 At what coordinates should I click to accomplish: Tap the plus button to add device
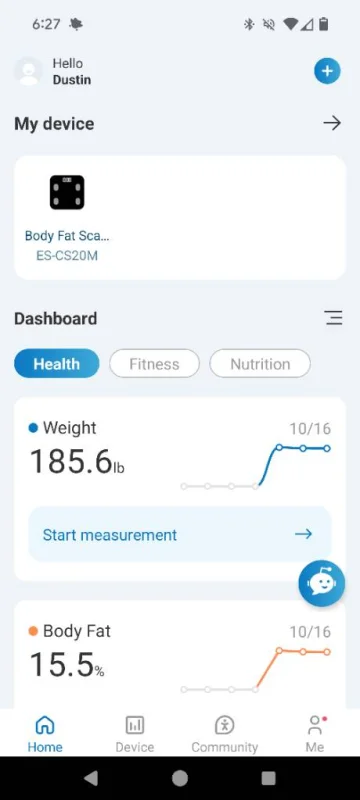(x=327, y=71)
